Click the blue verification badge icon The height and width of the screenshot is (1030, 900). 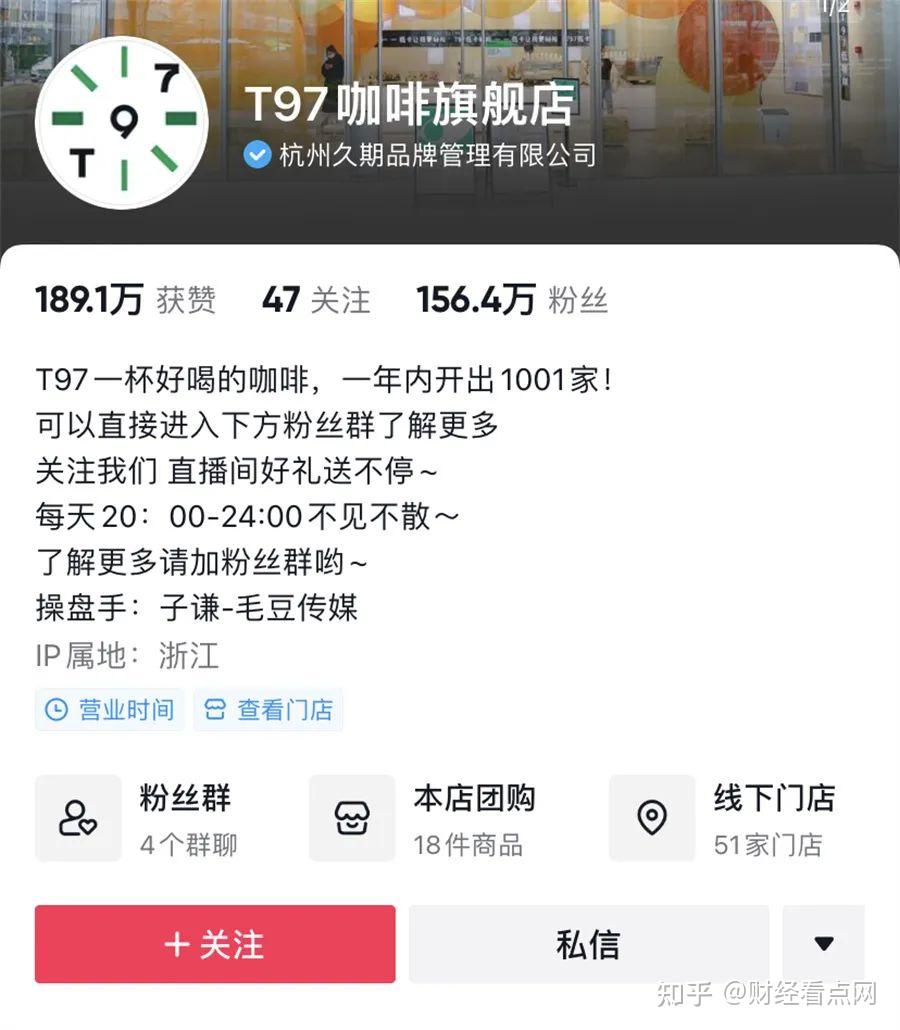(256, 154)
